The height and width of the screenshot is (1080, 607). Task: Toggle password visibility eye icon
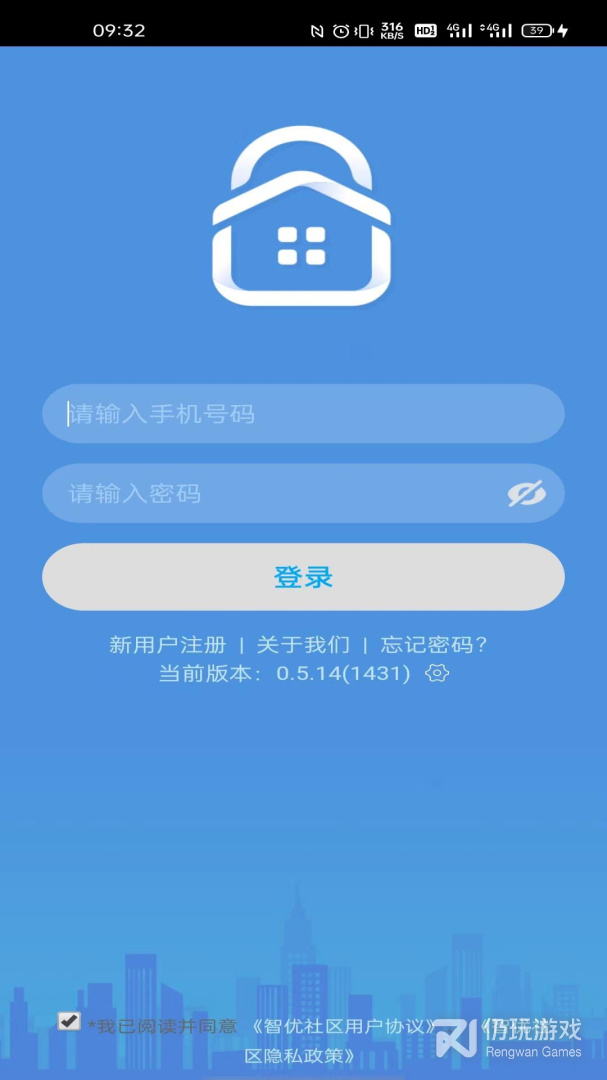[x=526, y=493]
